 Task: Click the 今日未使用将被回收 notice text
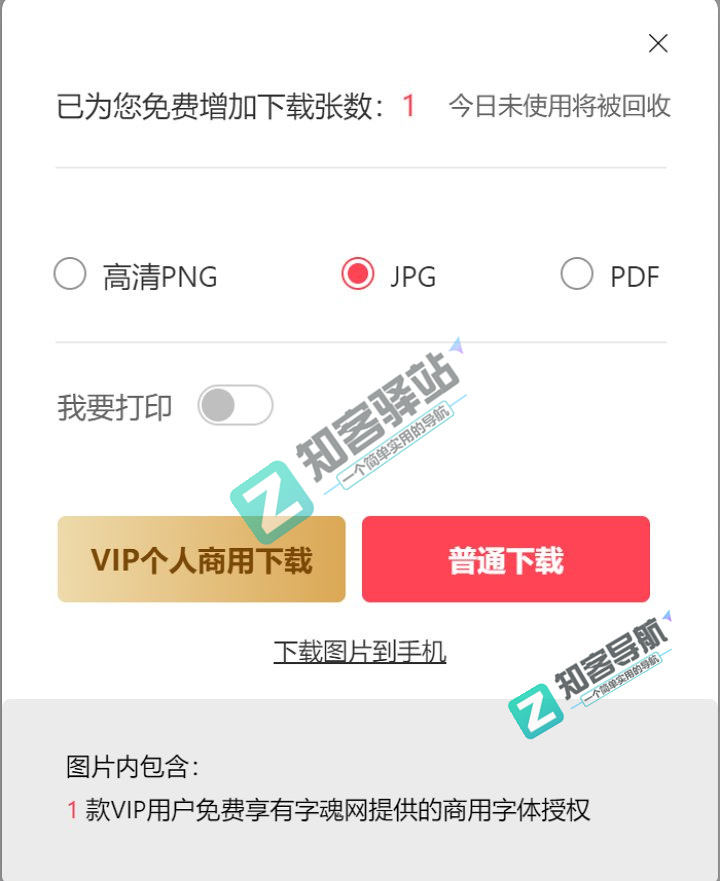[x=556, y=108]
